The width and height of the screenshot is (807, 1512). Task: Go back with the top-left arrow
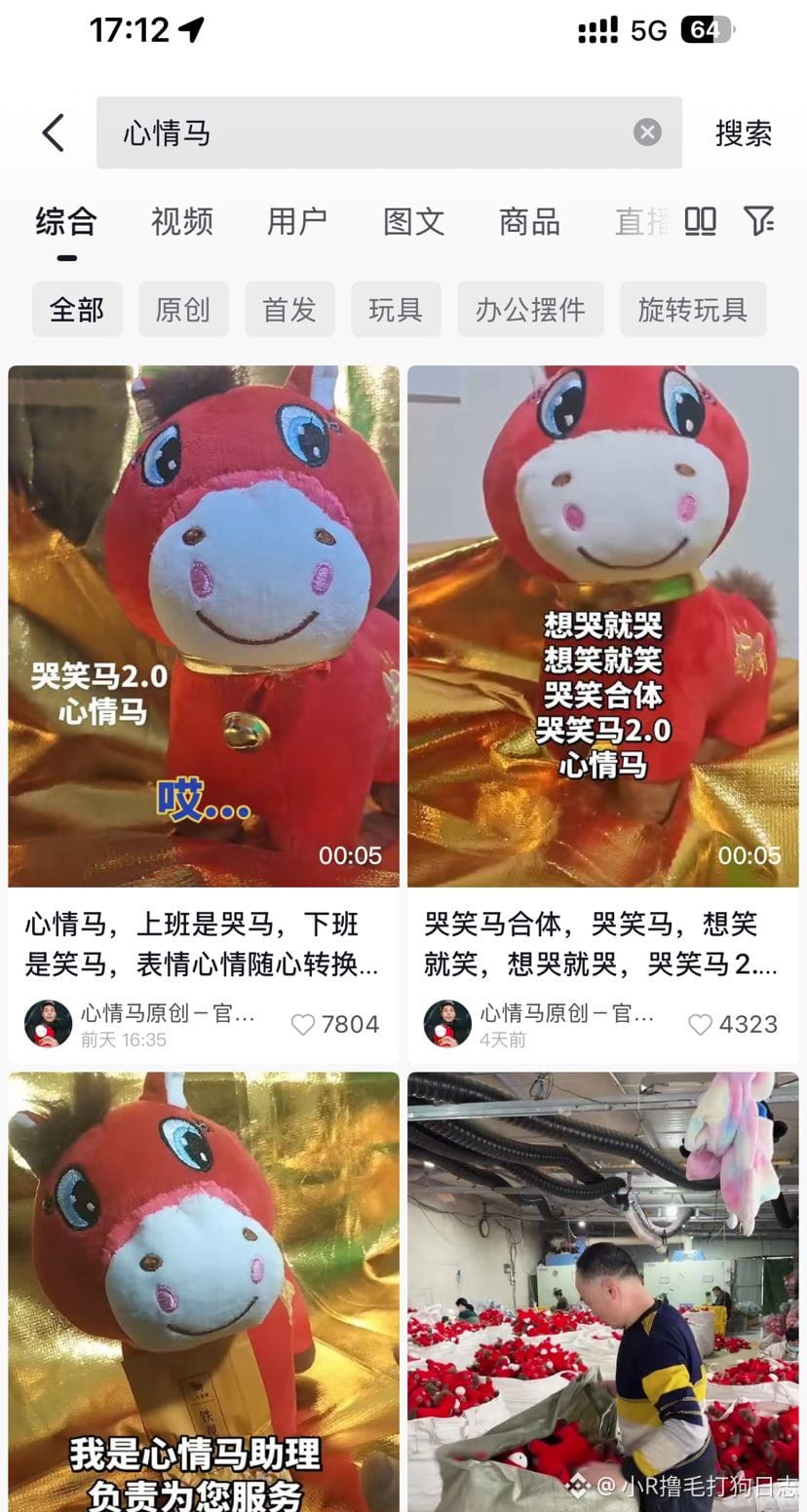(x=53, y=132)
